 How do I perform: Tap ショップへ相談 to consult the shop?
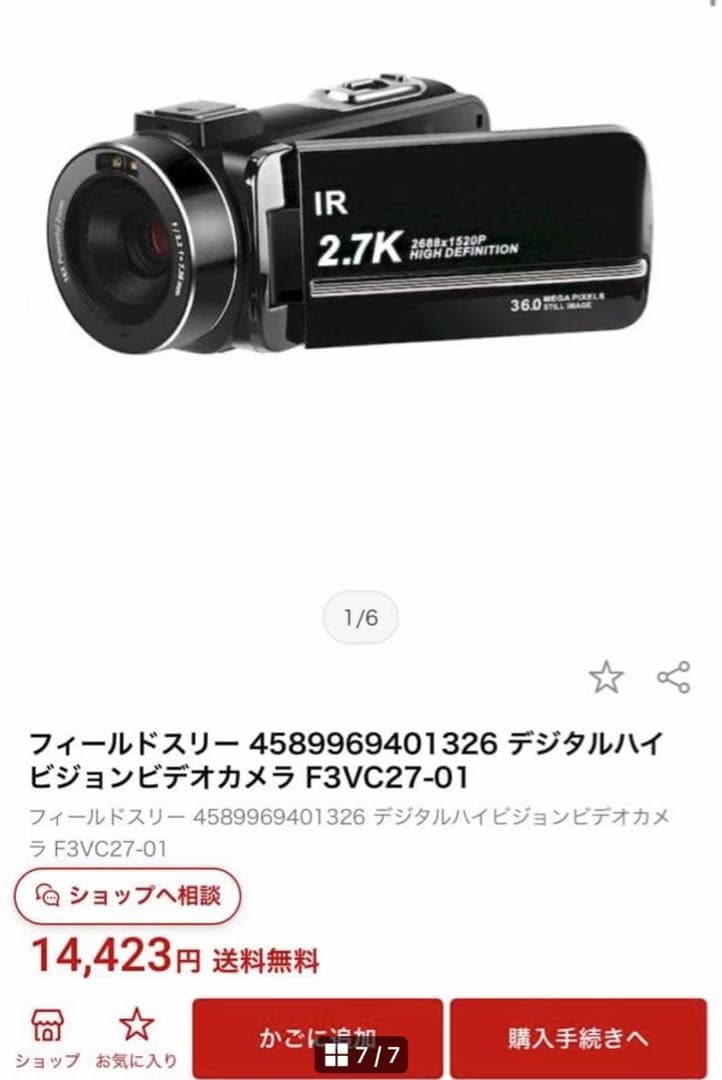(128, 895)
